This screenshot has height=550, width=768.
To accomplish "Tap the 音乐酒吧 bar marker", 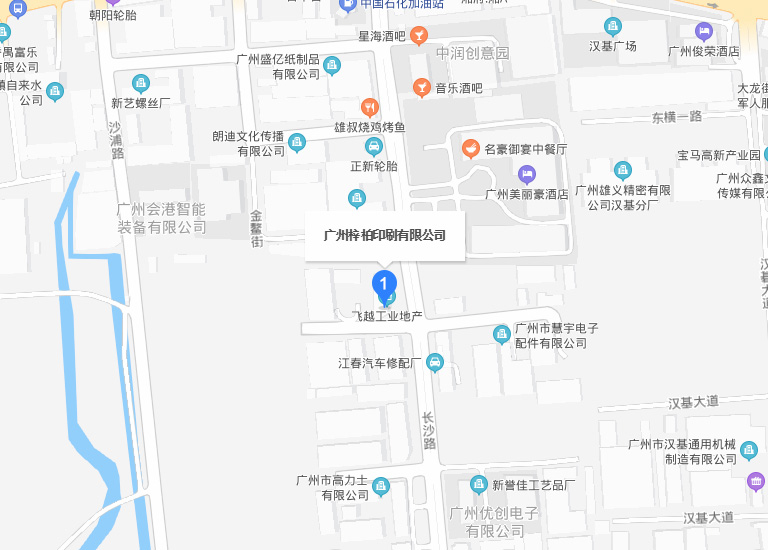I will click(421, 88).
